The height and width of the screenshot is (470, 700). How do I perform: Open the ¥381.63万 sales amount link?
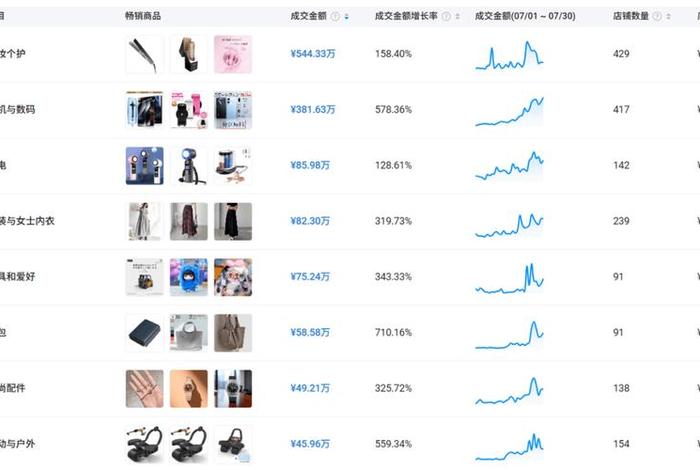tap(312, 110)
